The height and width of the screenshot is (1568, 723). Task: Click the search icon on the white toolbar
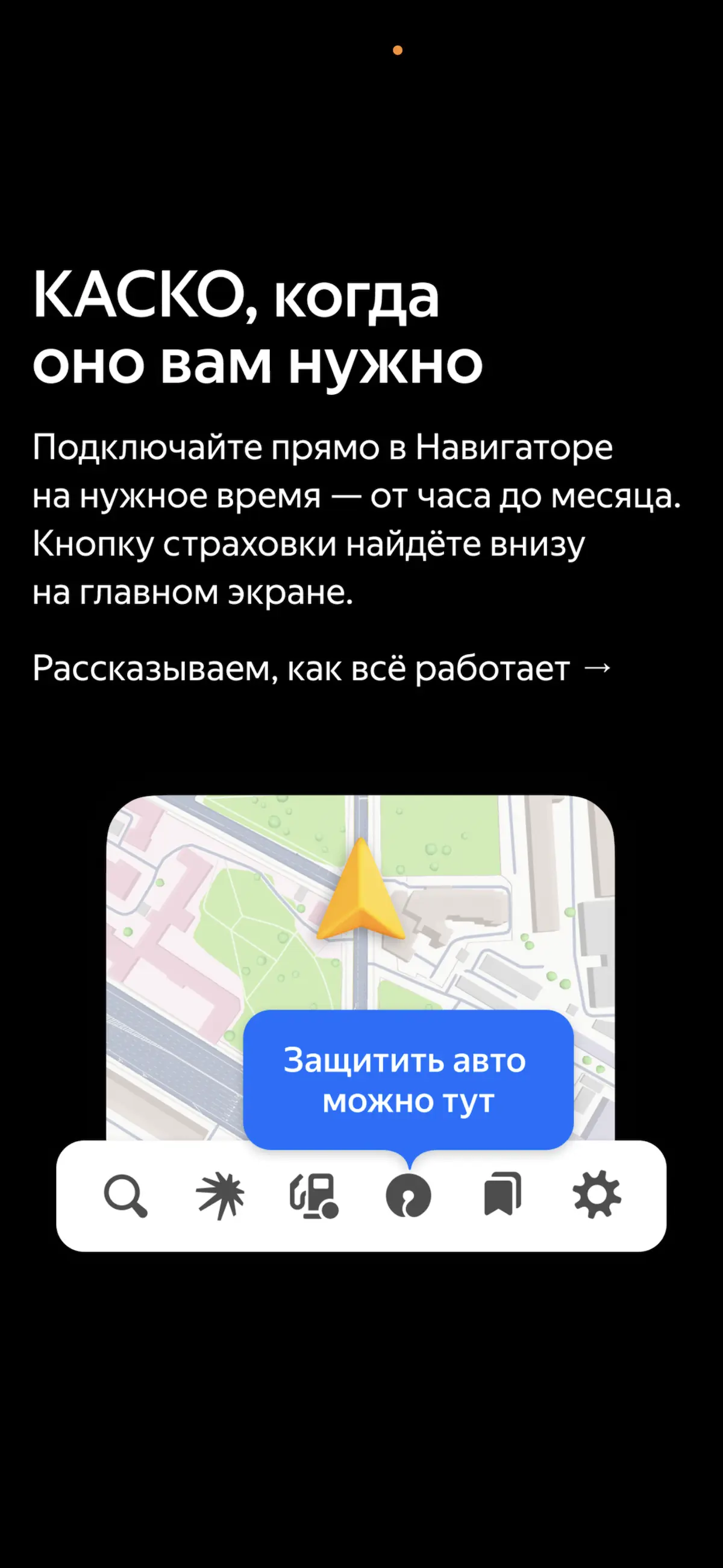[126, 1195]
